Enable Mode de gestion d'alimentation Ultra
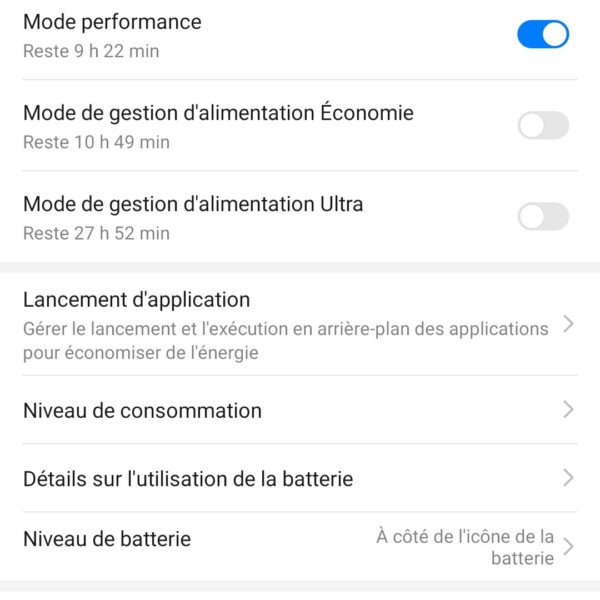 (x=543, y=217)
